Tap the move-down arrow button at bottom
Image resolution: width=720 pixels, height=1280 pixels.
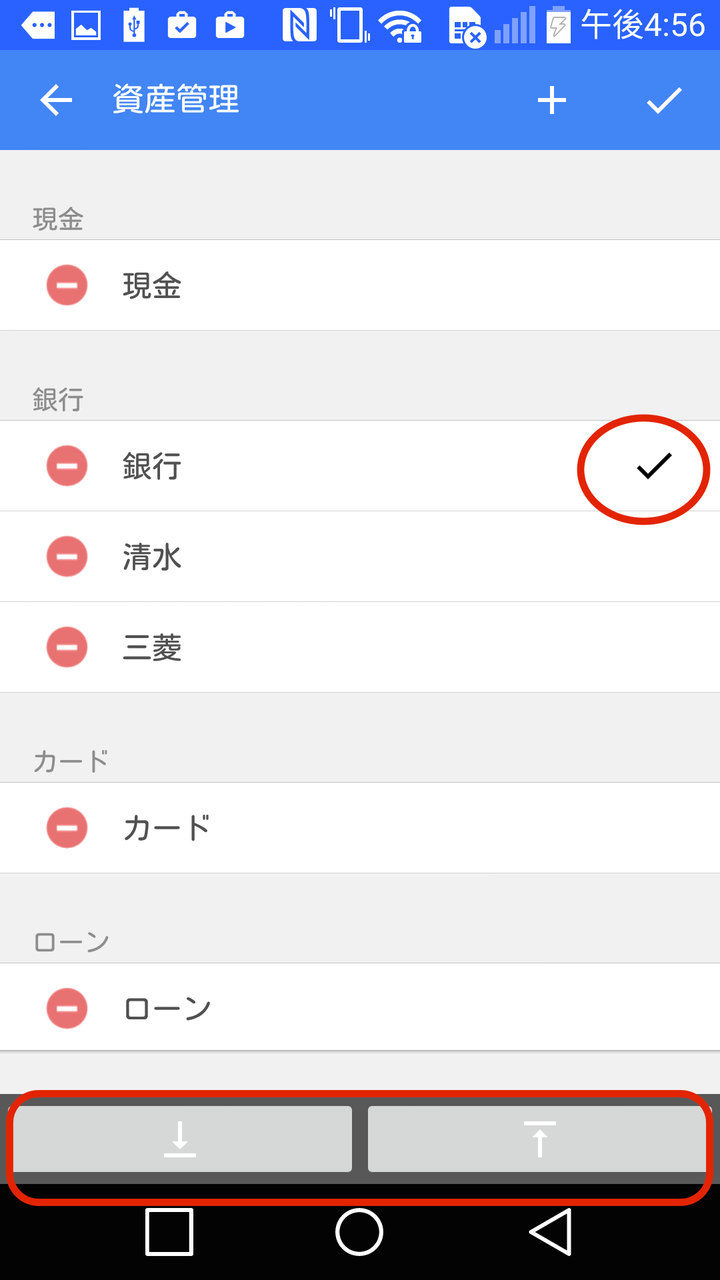182,1138
